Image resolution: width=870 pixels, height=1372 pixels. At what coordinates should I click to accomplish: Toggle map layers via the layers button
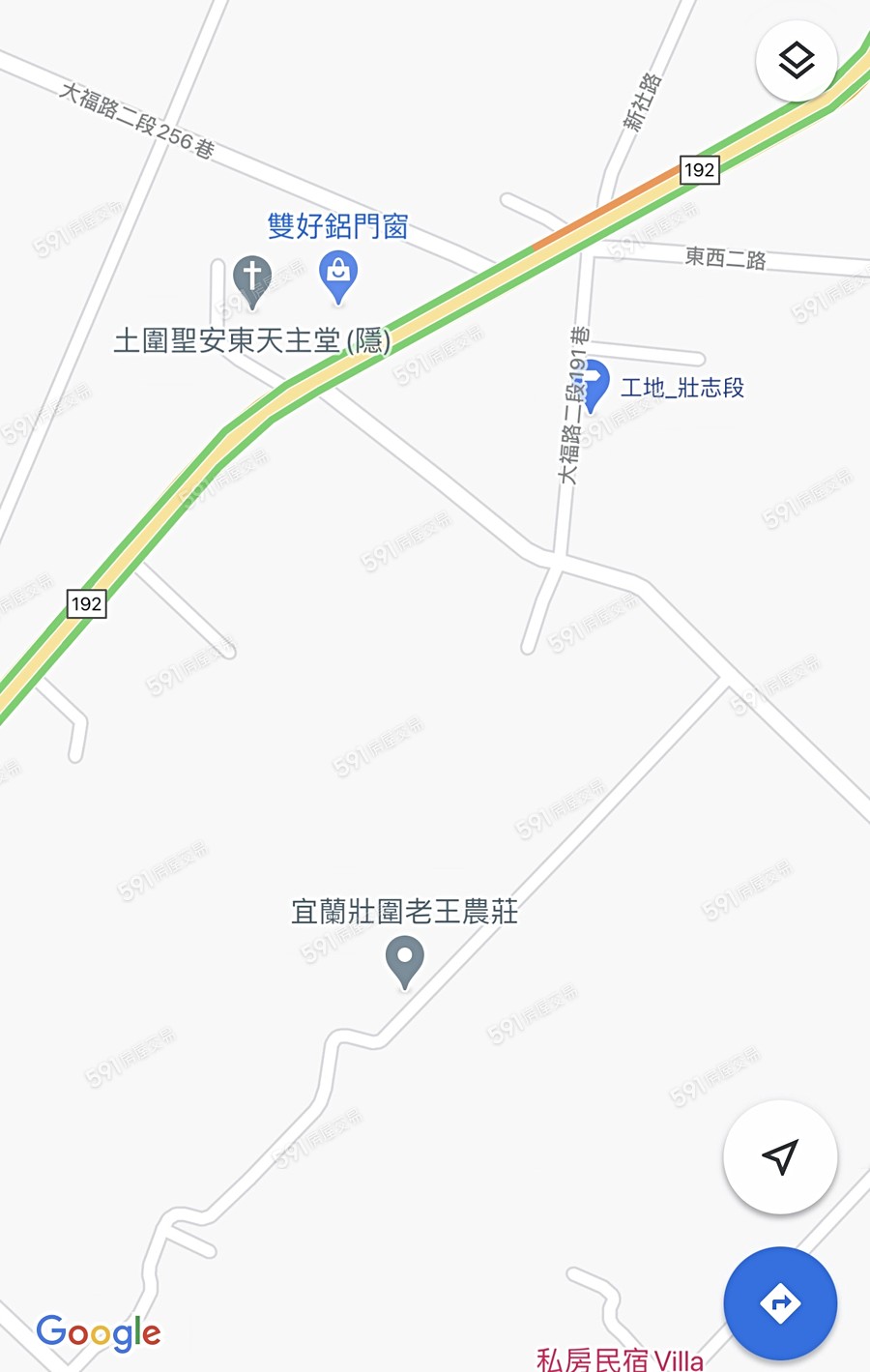[x=796, y=60]
